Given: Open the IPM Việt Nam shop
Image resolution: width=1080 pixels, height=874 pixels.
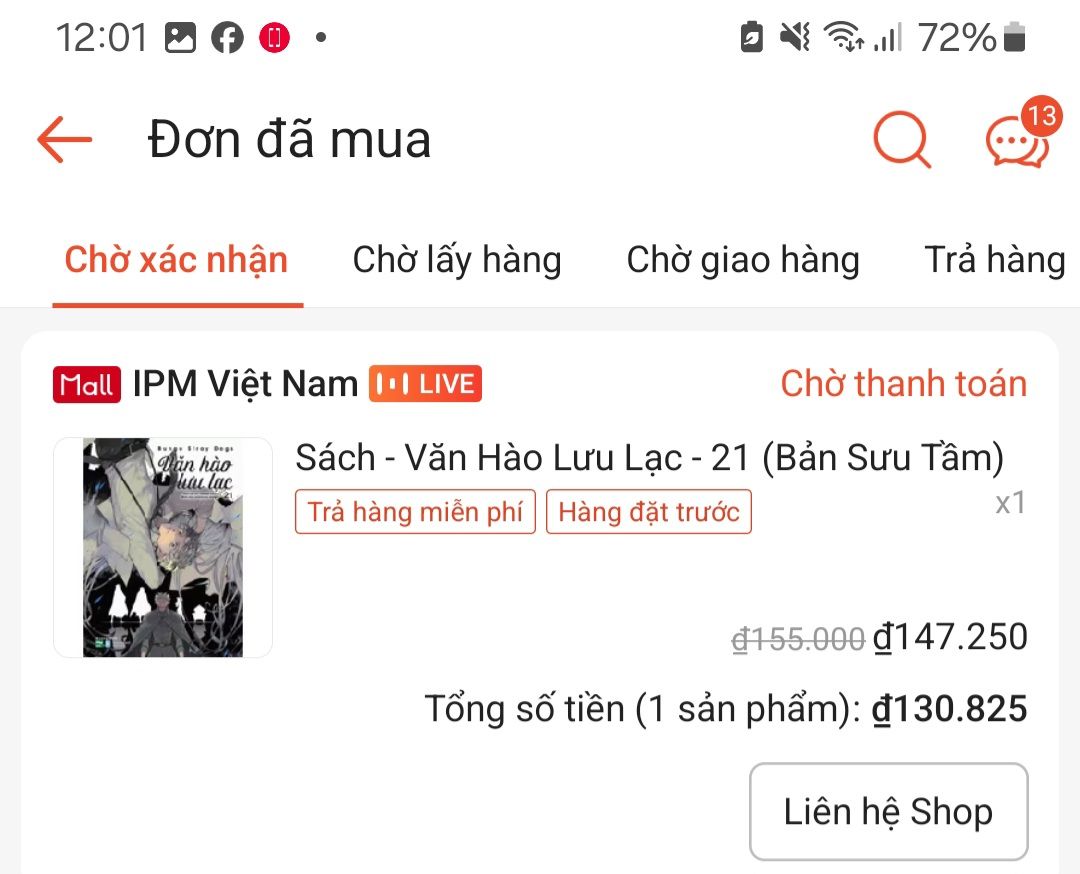Looking at the screenshot, I should 245,384.
